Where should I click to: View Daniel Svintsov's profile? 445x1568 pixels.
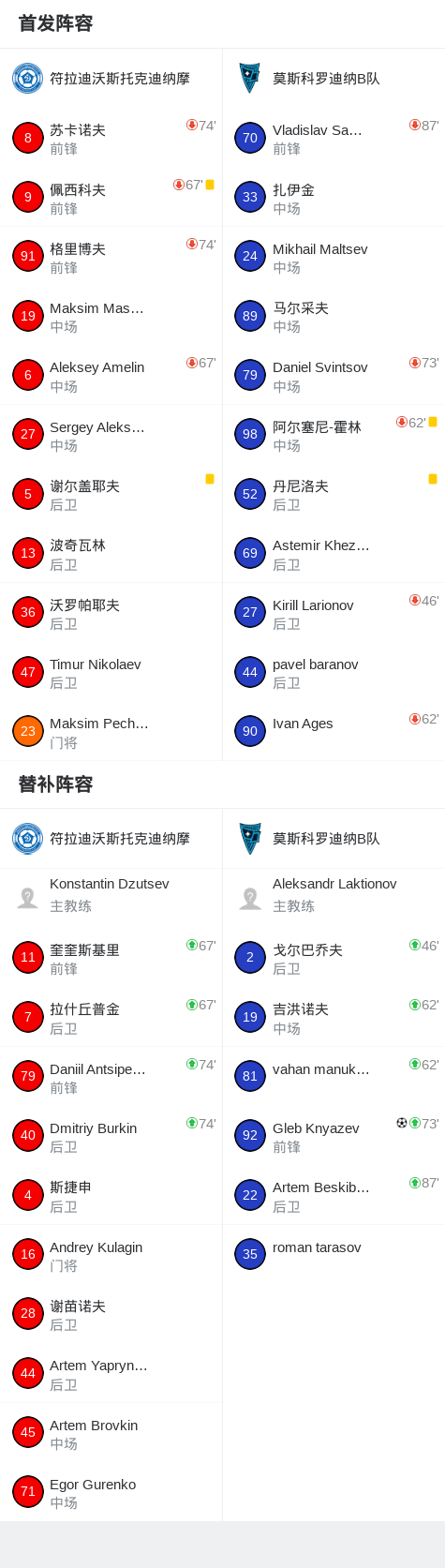click(334, 375)
